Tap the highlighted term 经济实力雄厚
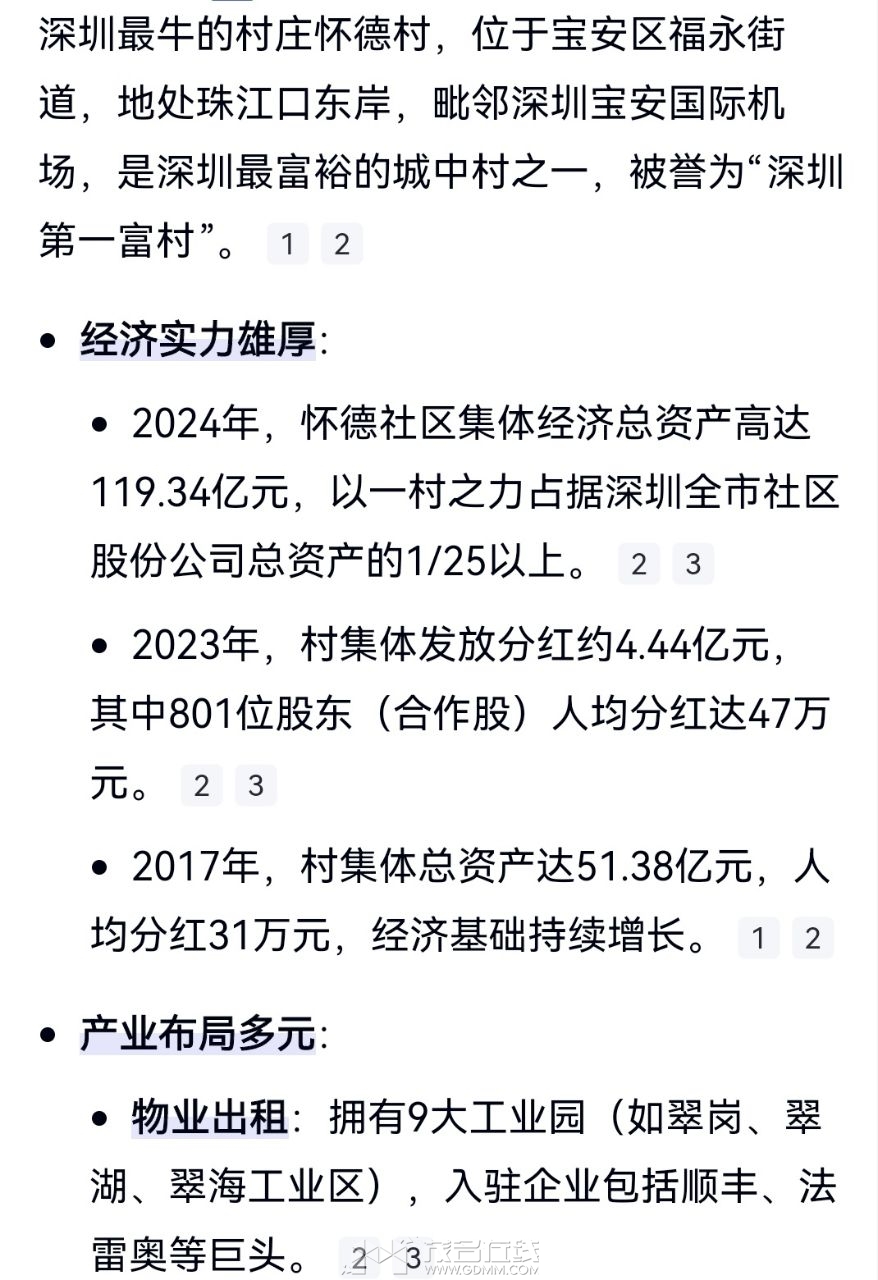The height and width of the screenshot is (1280, 878). (x=198, y=341)
